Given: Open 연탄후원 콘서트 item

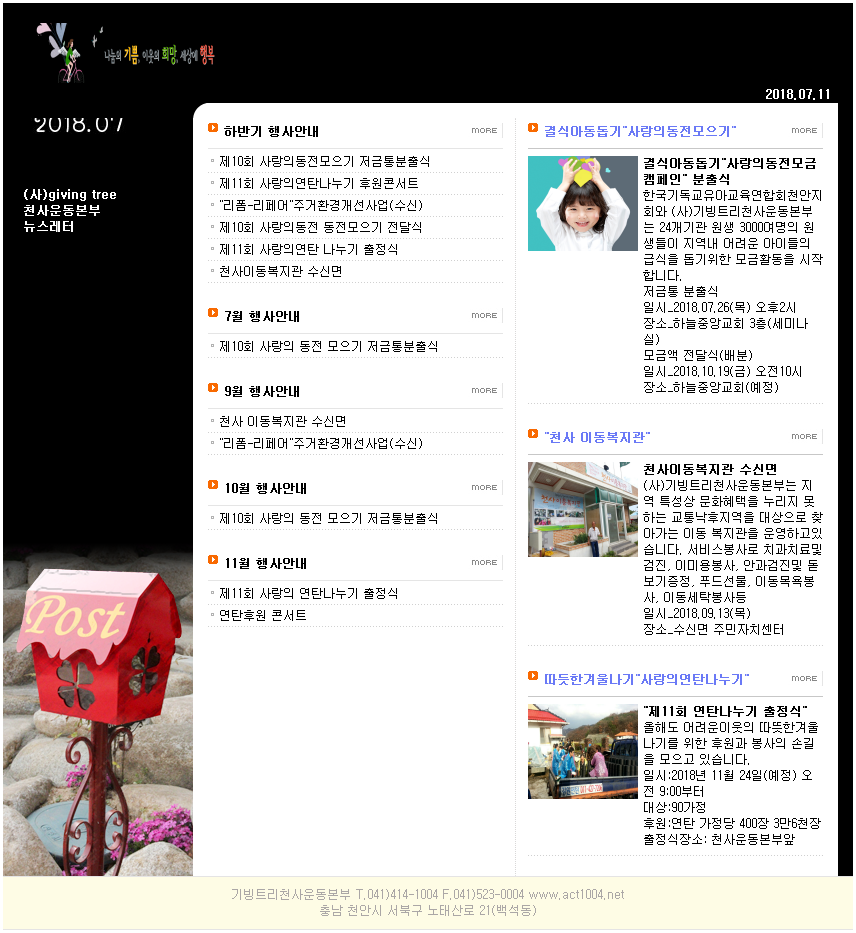Looking at the screenshot, I should click(x=262, y=615).
